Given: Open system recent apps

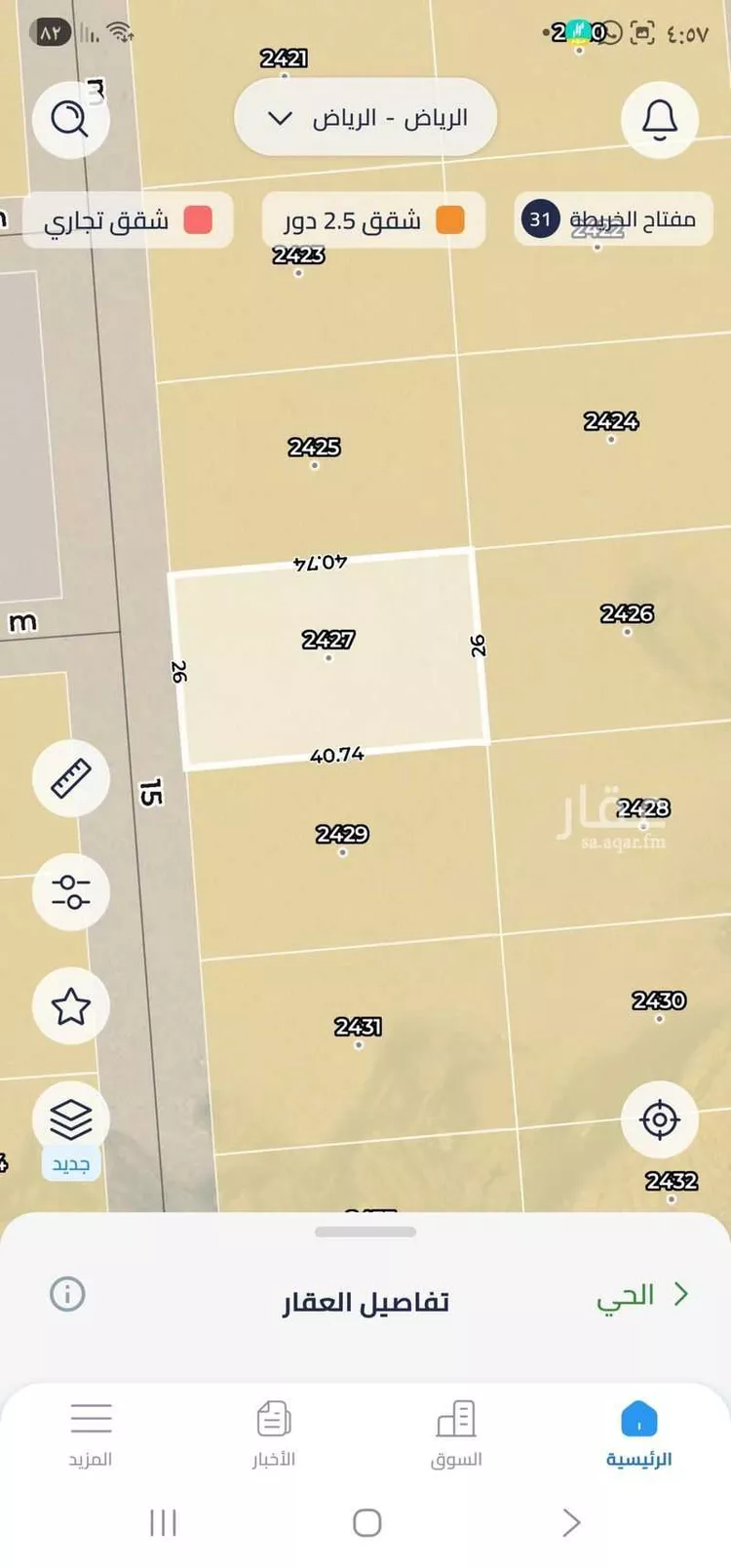Looking at the screenshot, I should coord(163,1522).
